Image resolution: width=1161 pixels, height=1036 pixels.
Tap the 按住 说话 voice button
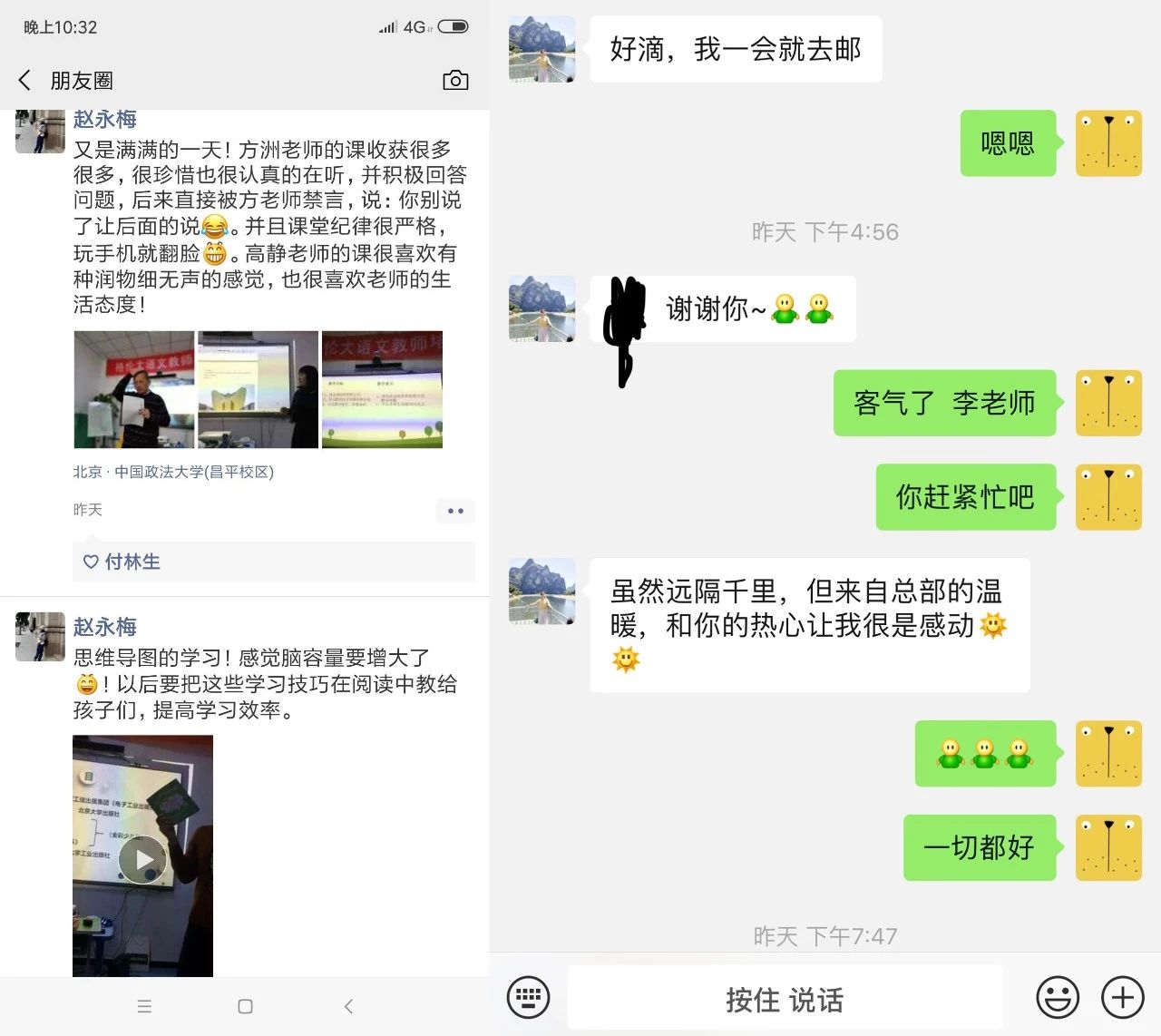pyautogui.click(x=785, y=999)
